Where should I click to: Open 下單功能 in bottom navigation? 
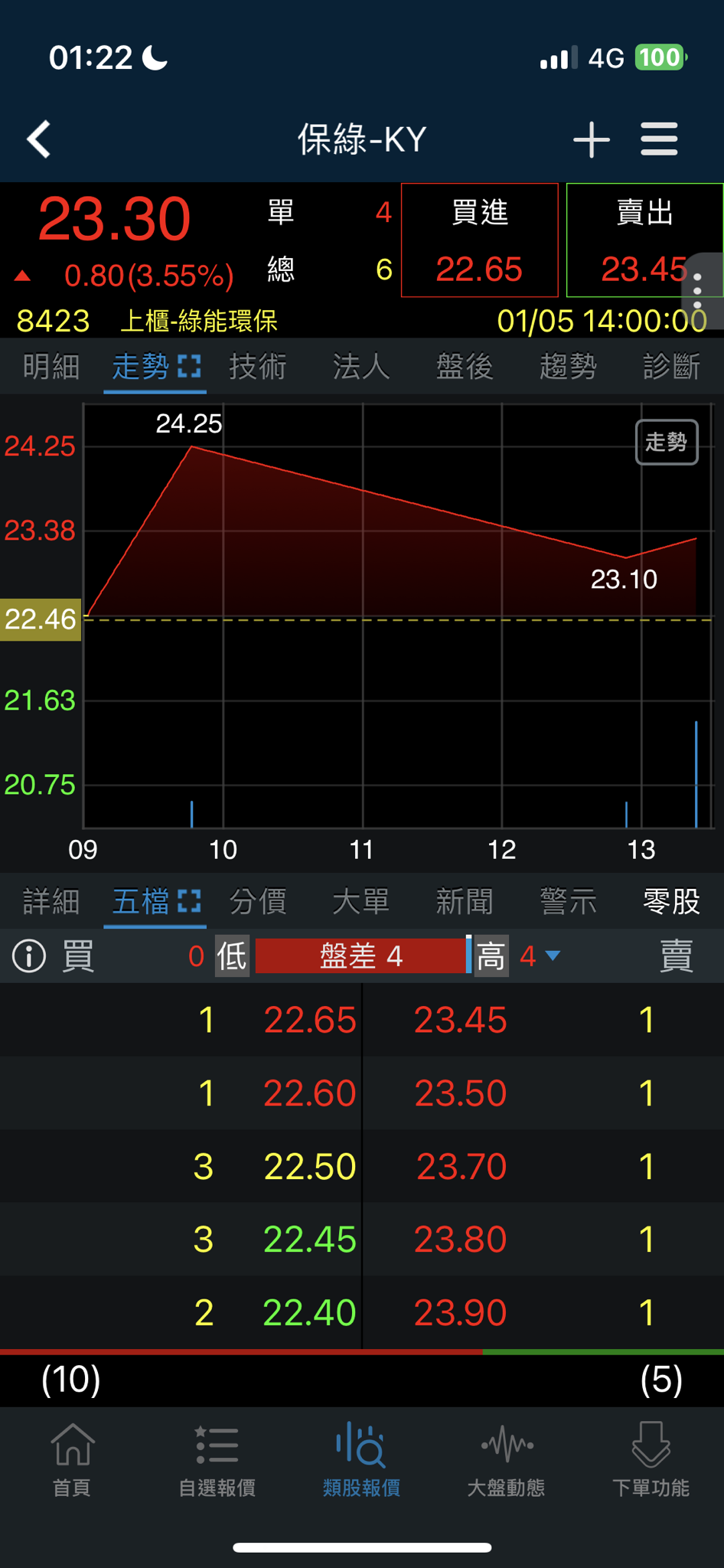pos(651,1459)
